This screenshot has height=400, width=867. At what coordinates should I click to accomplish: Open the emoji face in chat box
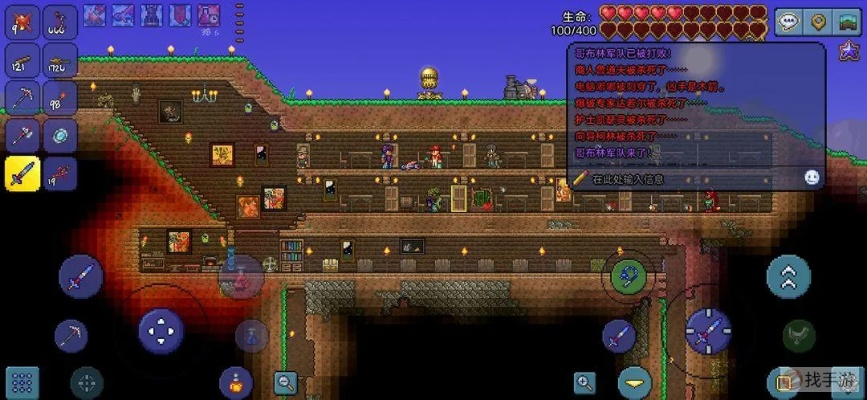(x=812, y=177)
